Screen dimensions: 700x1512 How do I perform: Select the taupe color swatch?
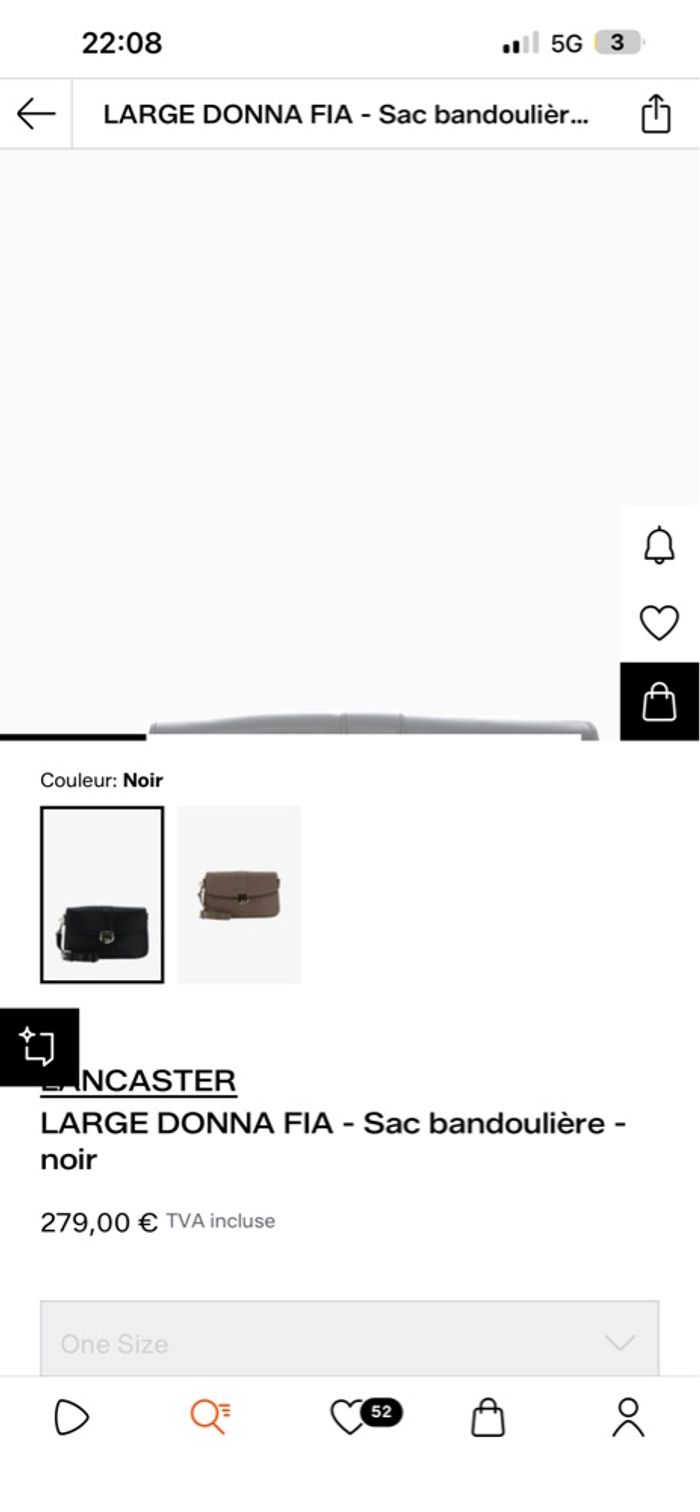coord(239,895)
